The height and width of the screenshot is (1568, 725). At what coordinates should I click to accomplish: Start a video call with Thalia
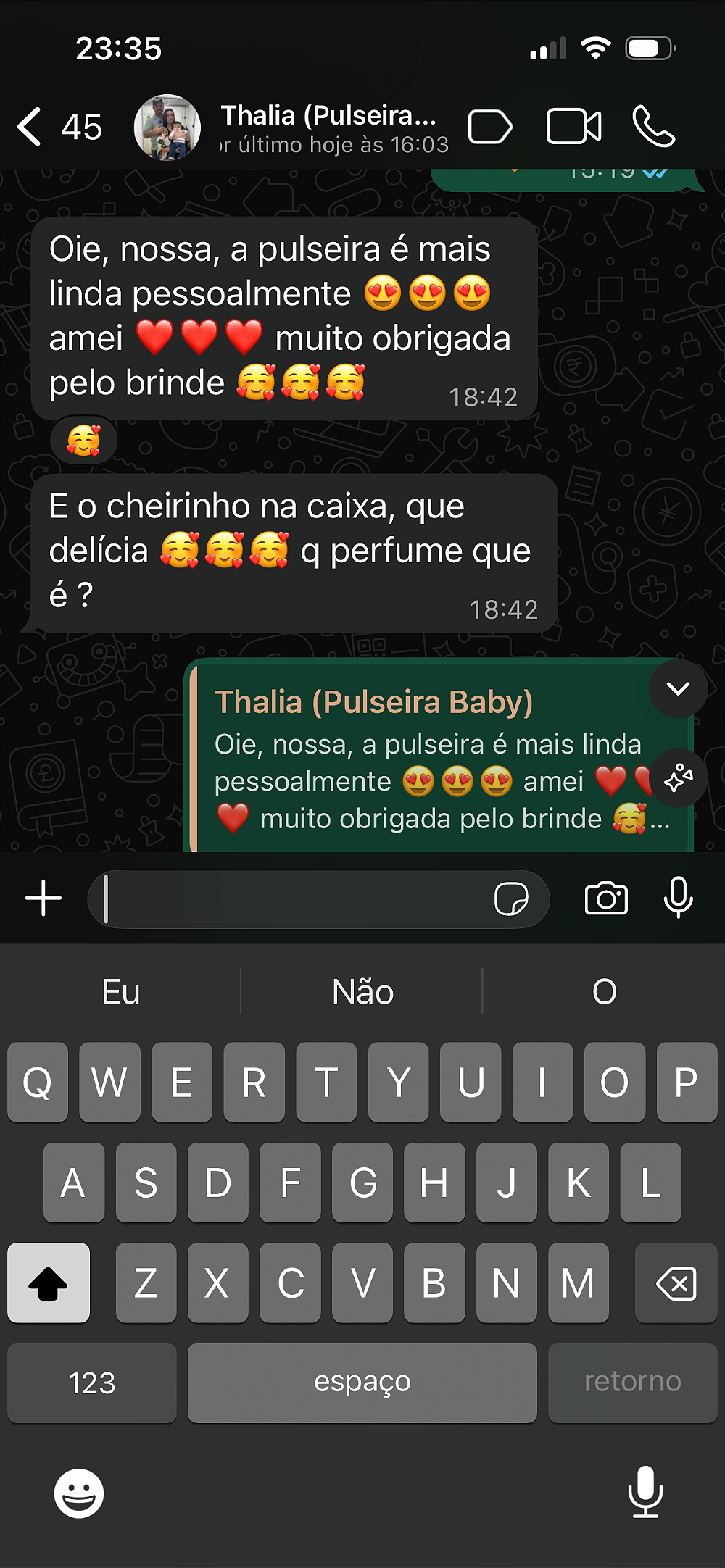tap(573, 128)
